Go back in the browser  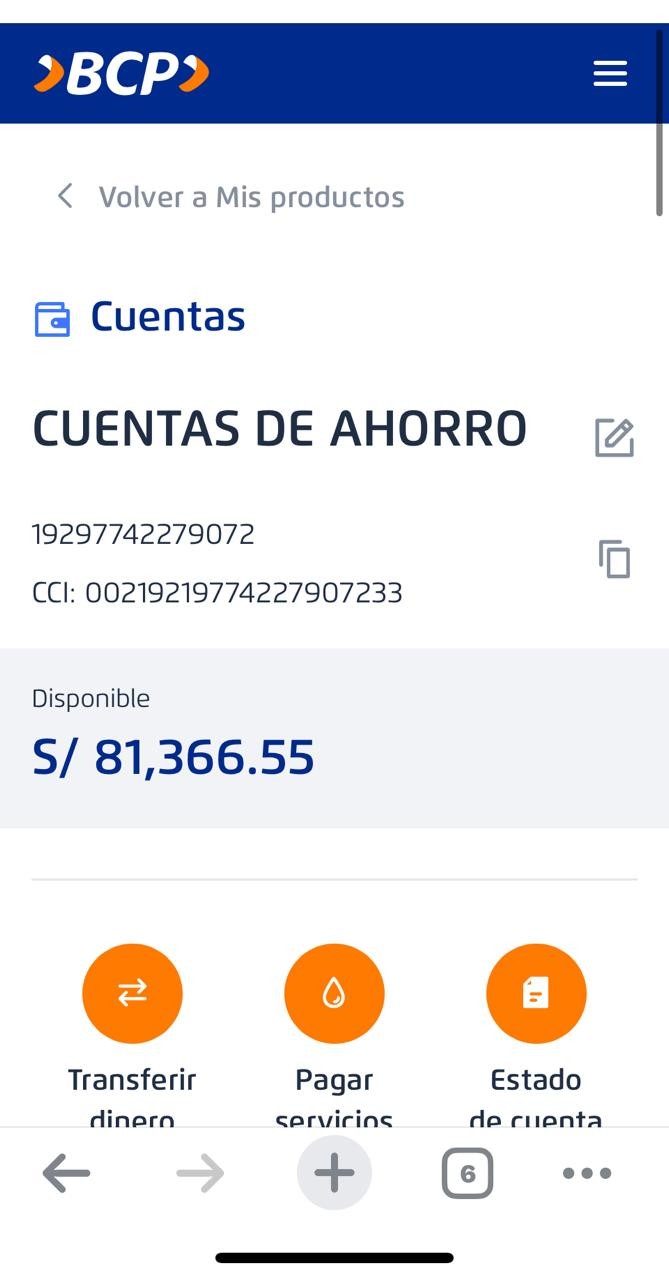67,1174
